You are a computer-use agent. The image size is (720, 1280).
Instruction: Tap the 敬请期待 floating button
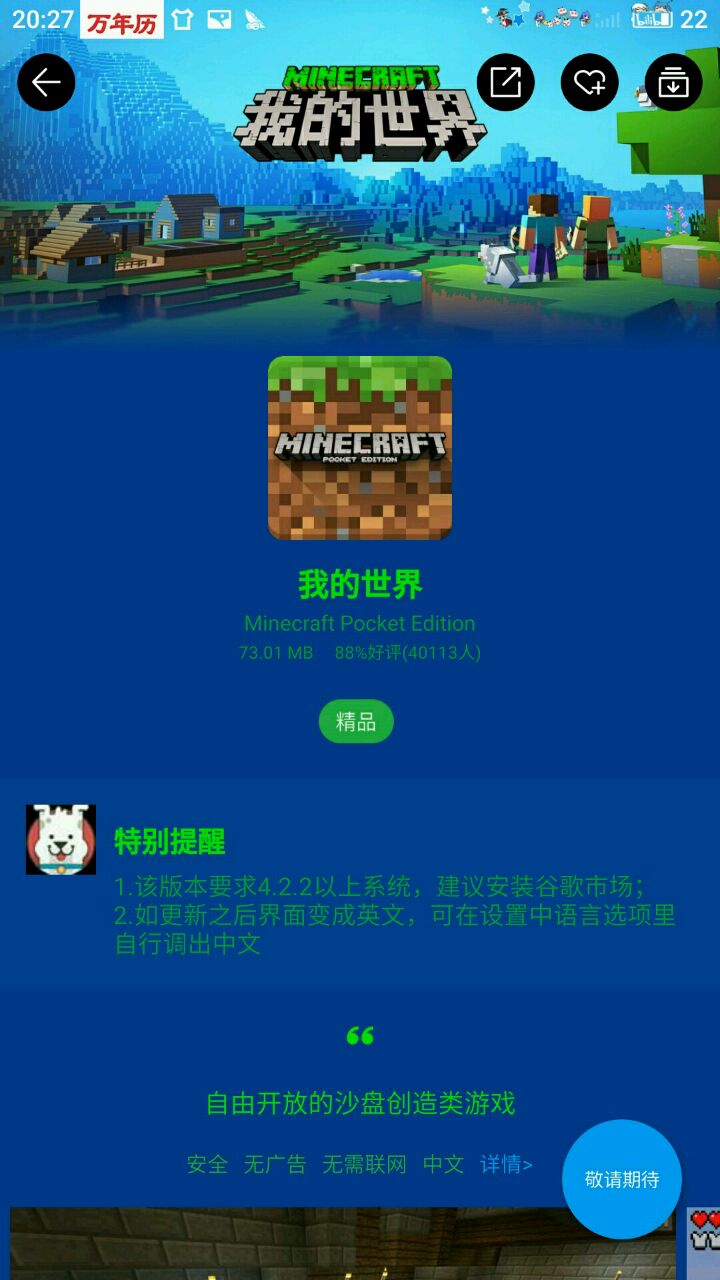click(x=622, y=1179)
